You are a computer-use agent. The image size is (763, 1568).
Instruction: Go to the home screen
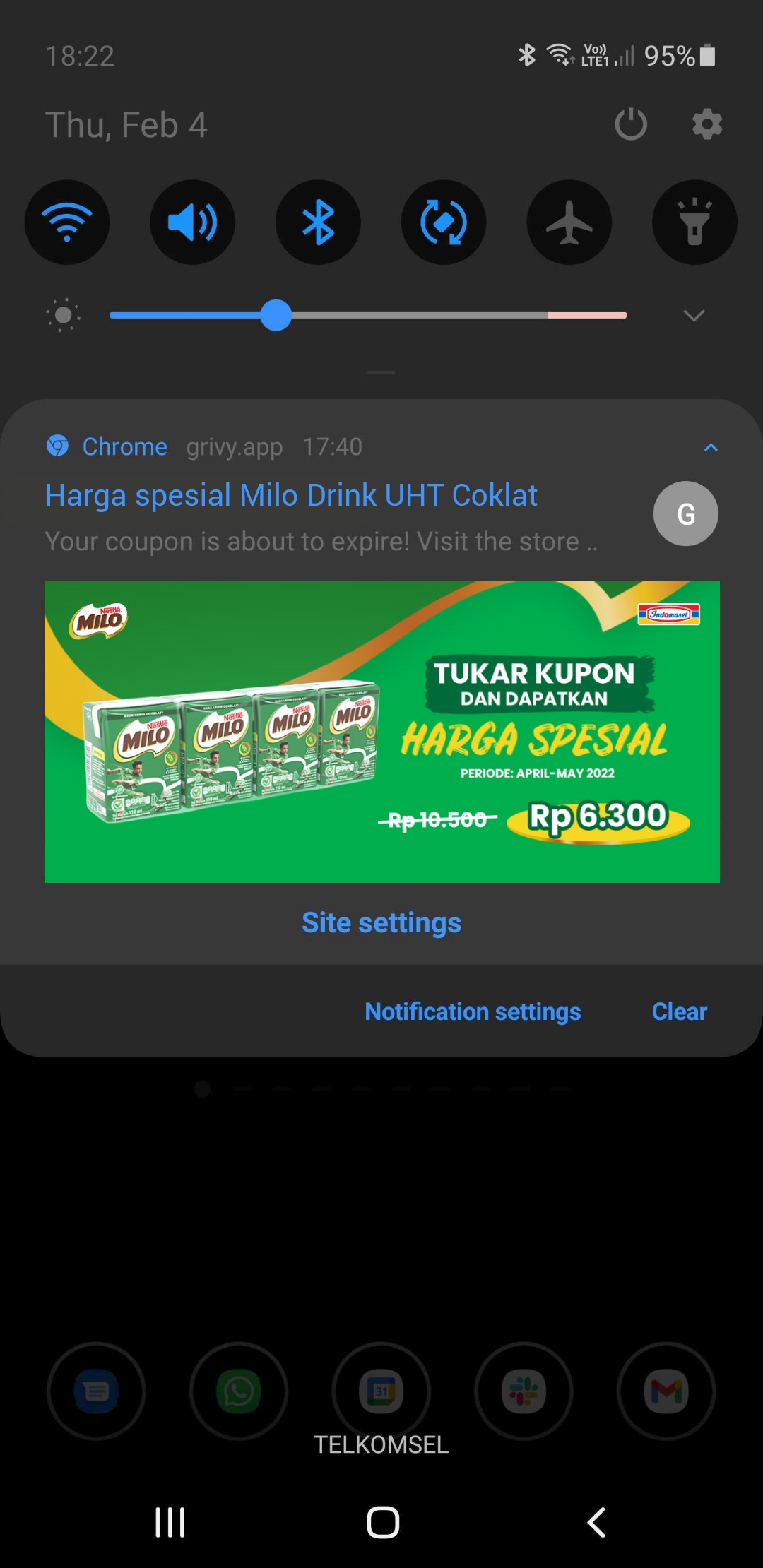pos(383,1522)
